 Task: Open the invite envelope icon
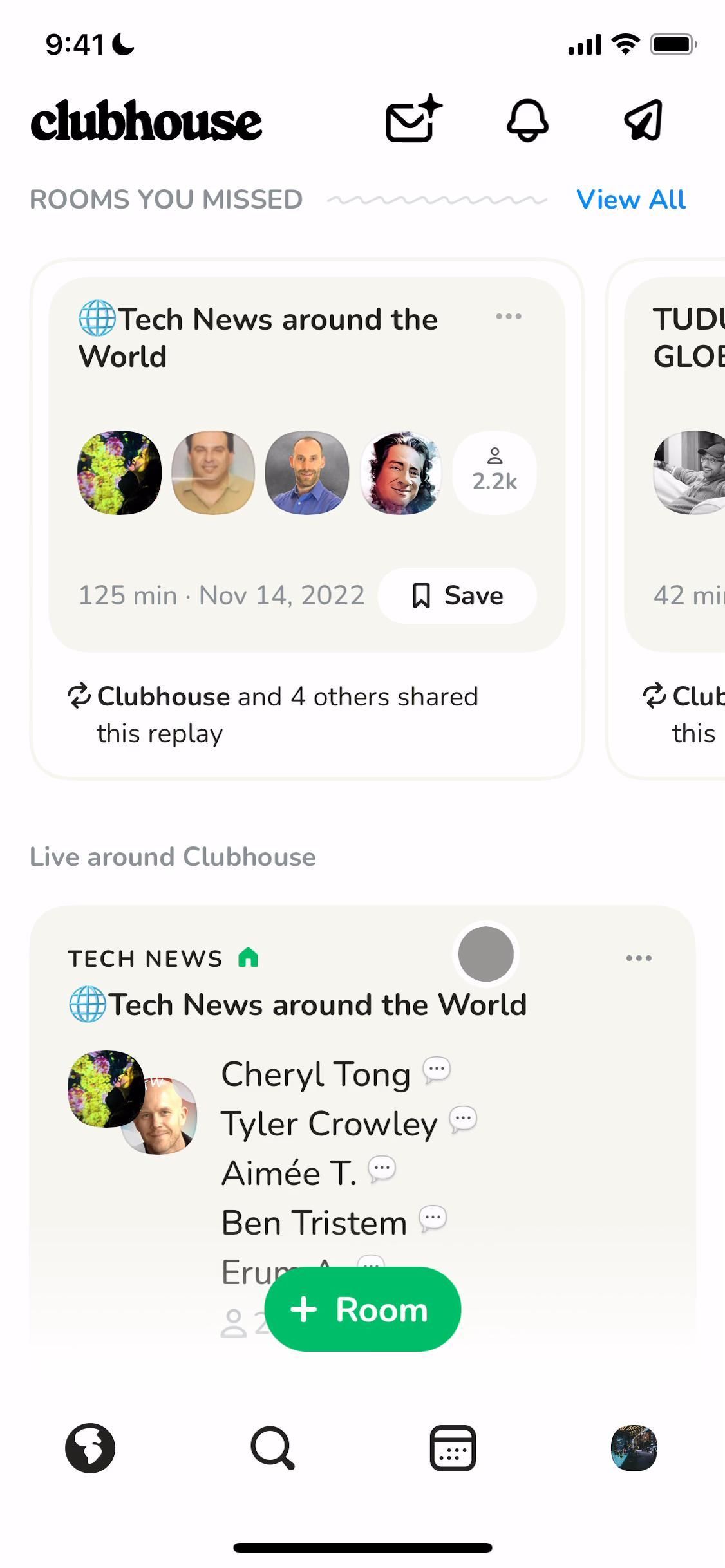[x=413, y=120]
